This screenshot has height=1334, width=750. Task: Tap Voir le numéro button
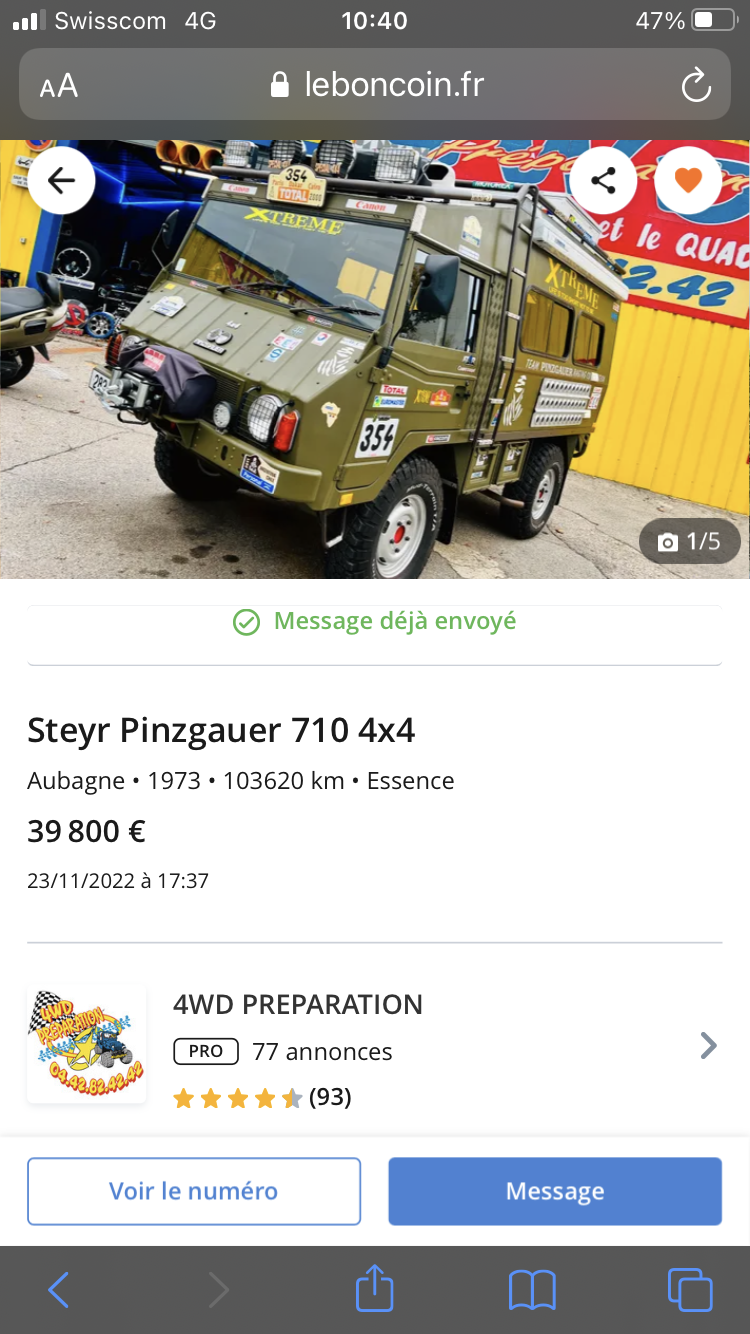click(x=193, y=1191)
